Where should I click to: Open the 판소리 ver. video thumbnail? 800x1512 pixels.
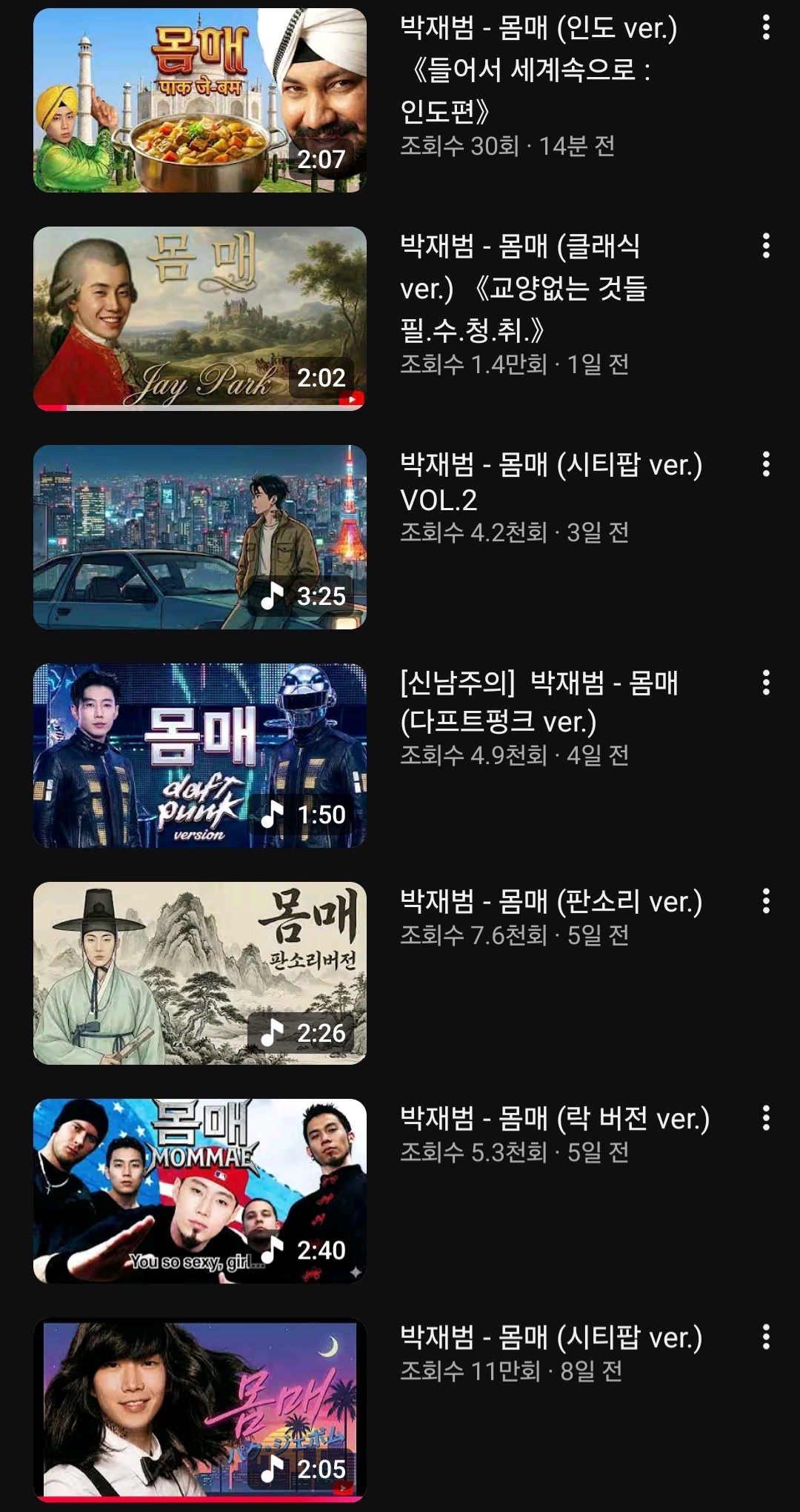click(x=200, y=973)
